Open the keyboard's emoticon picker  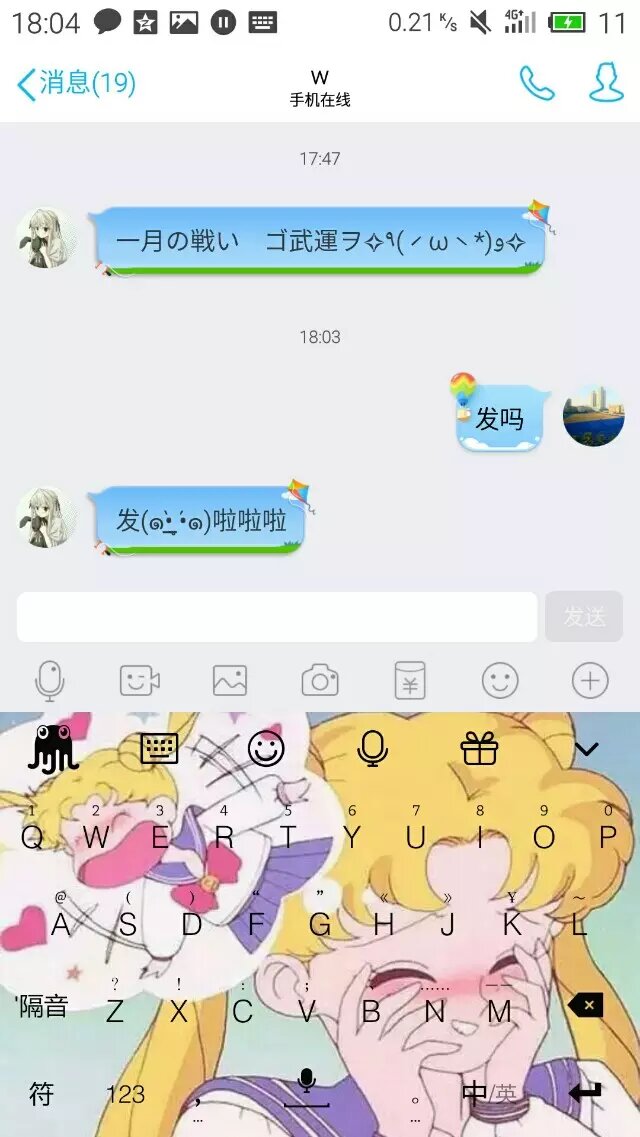(x=266, y=748)
